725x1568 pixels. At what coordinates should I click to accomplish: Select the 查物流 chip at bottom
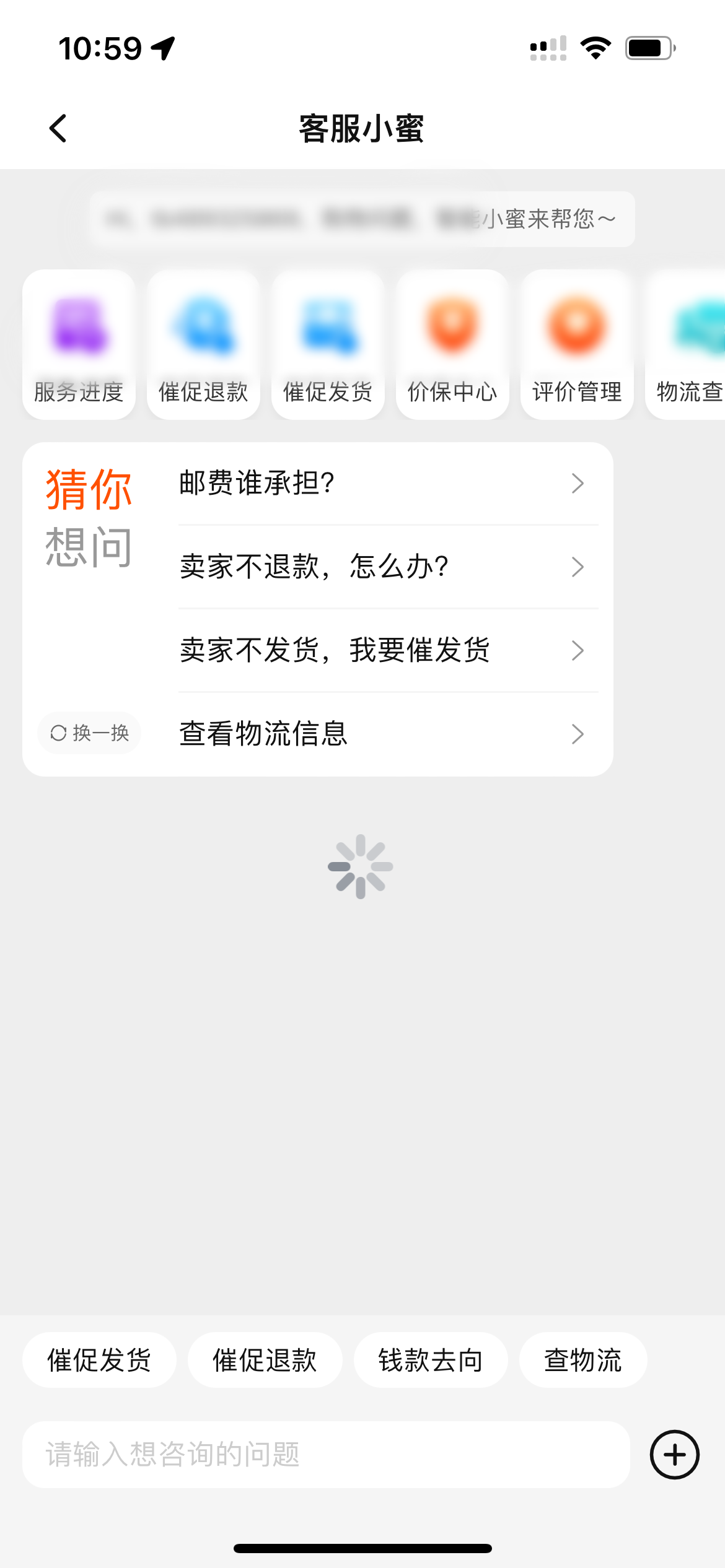[582, 1360]
